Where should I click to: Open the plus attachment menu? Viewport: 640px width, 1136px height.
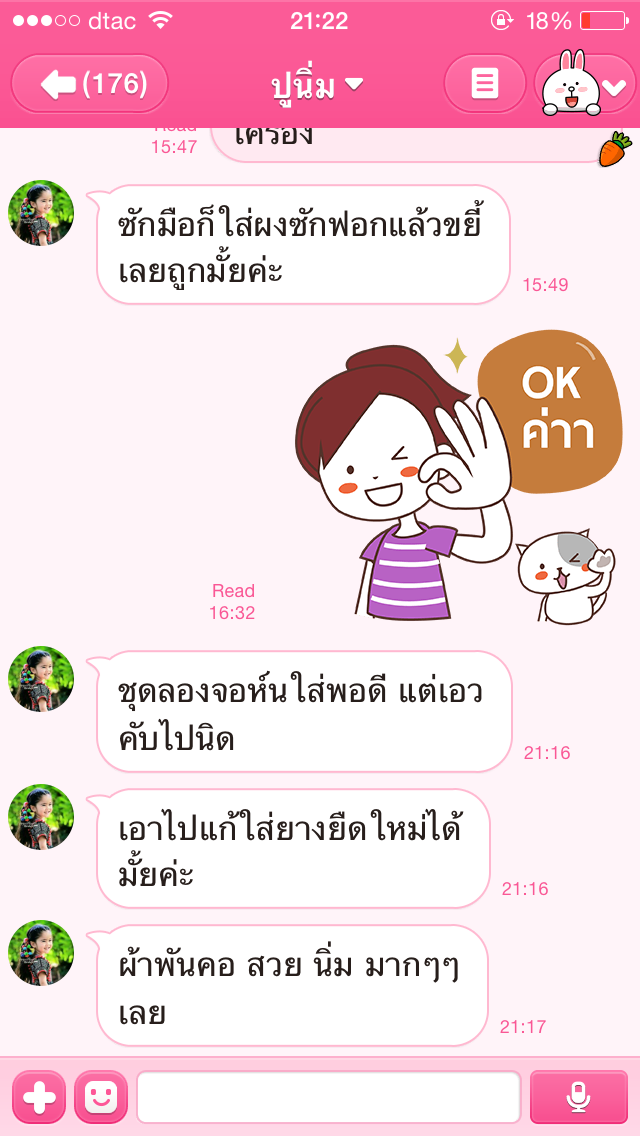pyautogui.click(x=38, y=1097)
